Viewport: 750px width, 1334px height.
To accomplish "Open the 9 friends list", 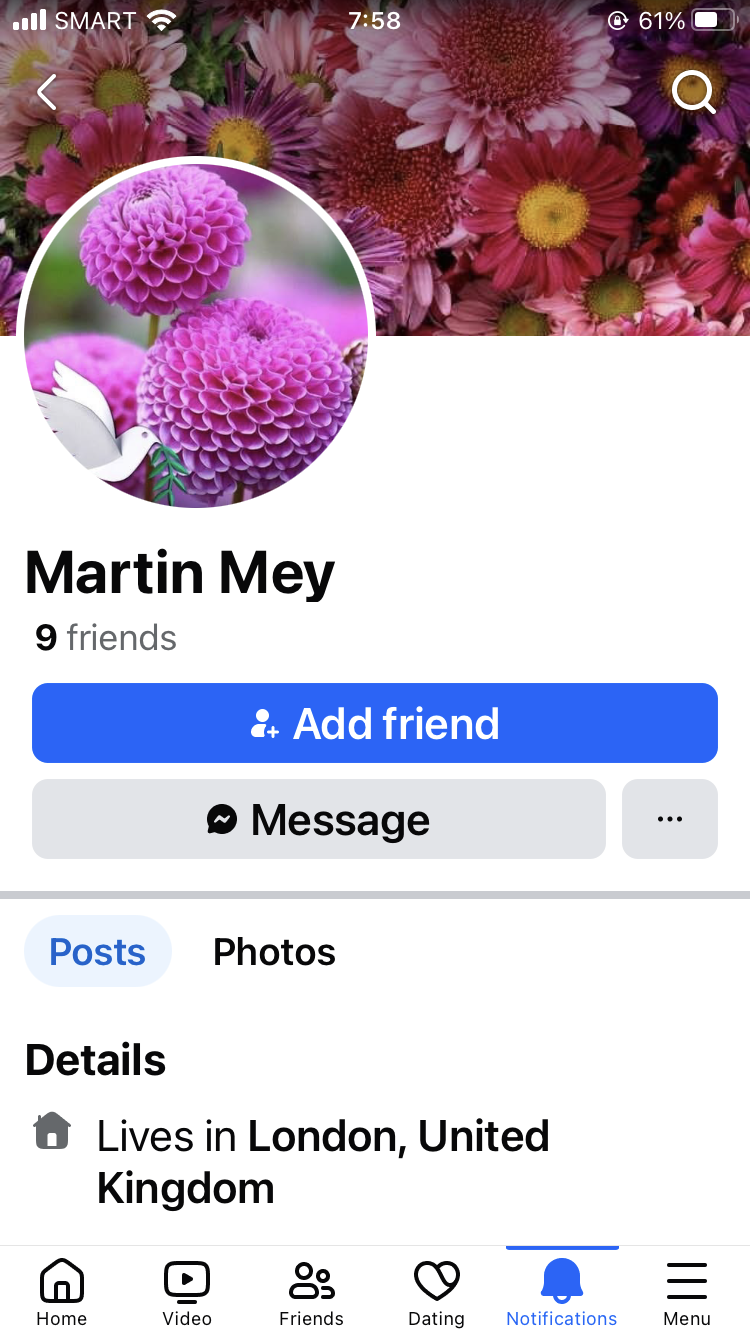I will point(106,638).
